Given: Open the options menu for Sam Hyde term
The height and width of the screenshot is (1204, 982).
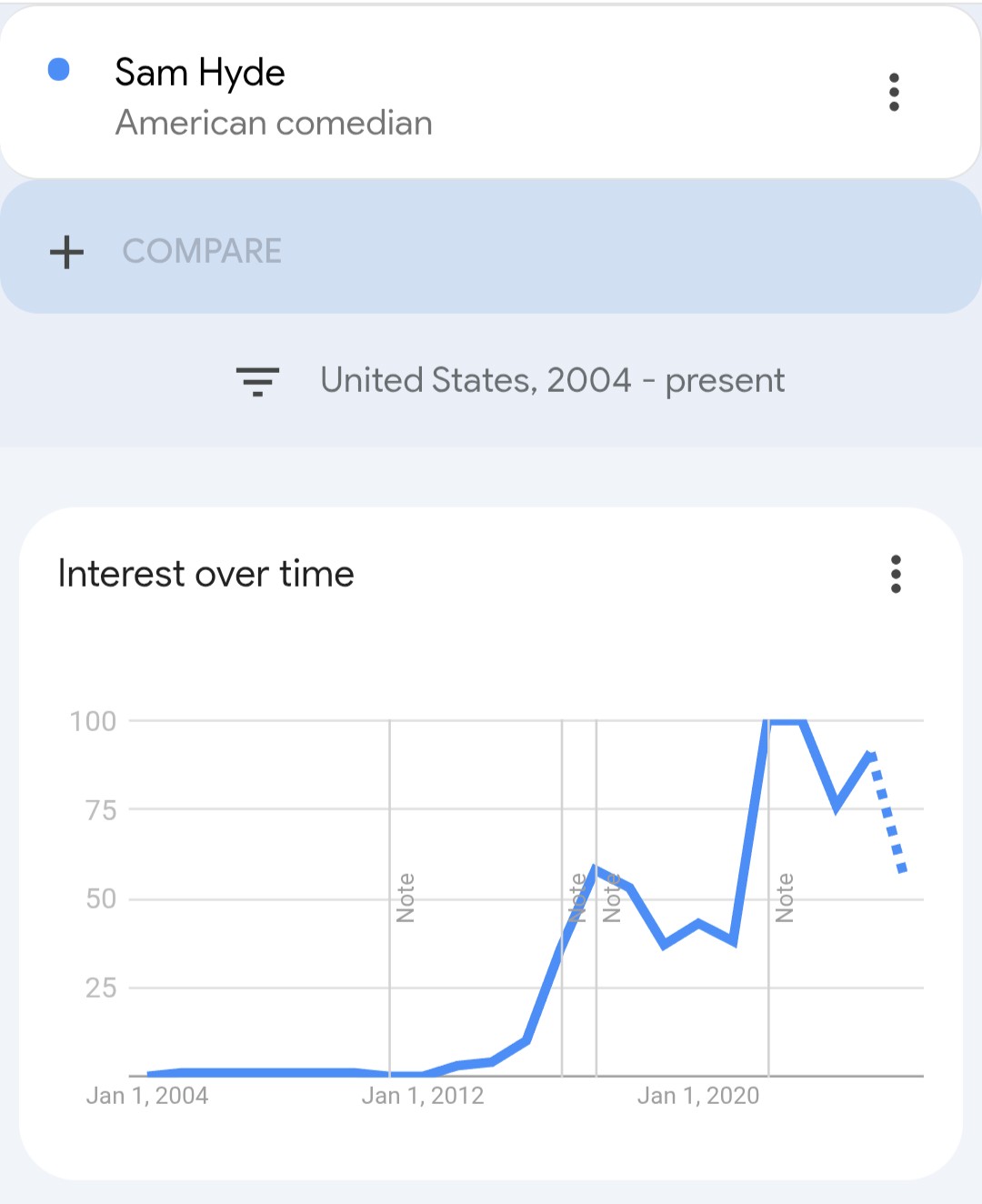Looking at the screenshot, I should 894,92.
